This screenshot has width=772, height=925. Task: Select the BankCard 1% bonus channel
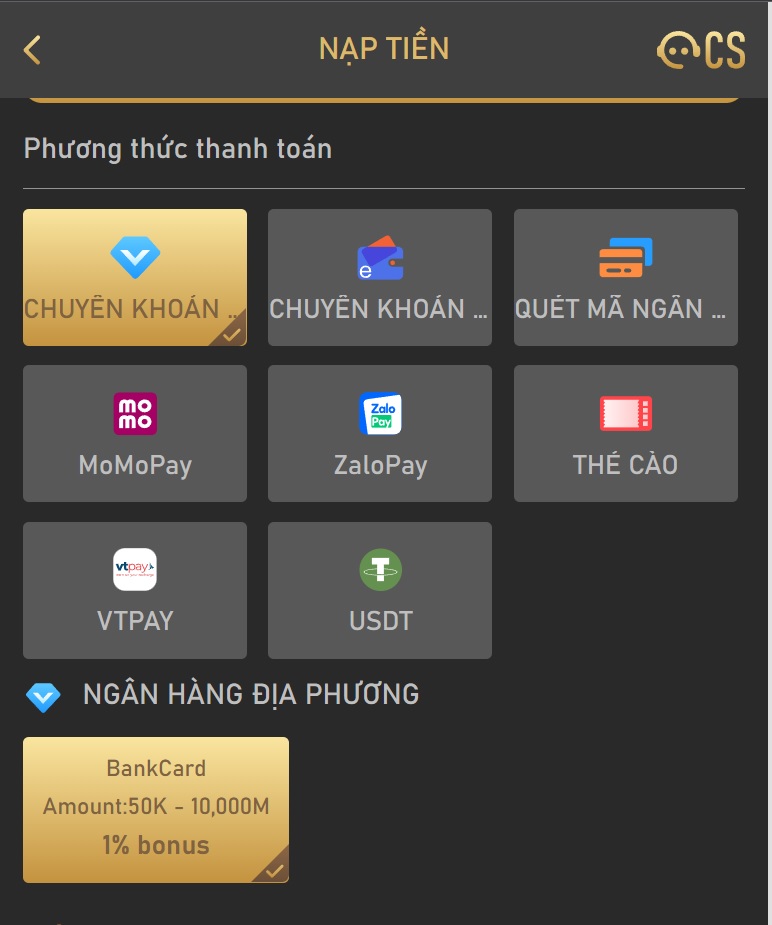(156, 809)
